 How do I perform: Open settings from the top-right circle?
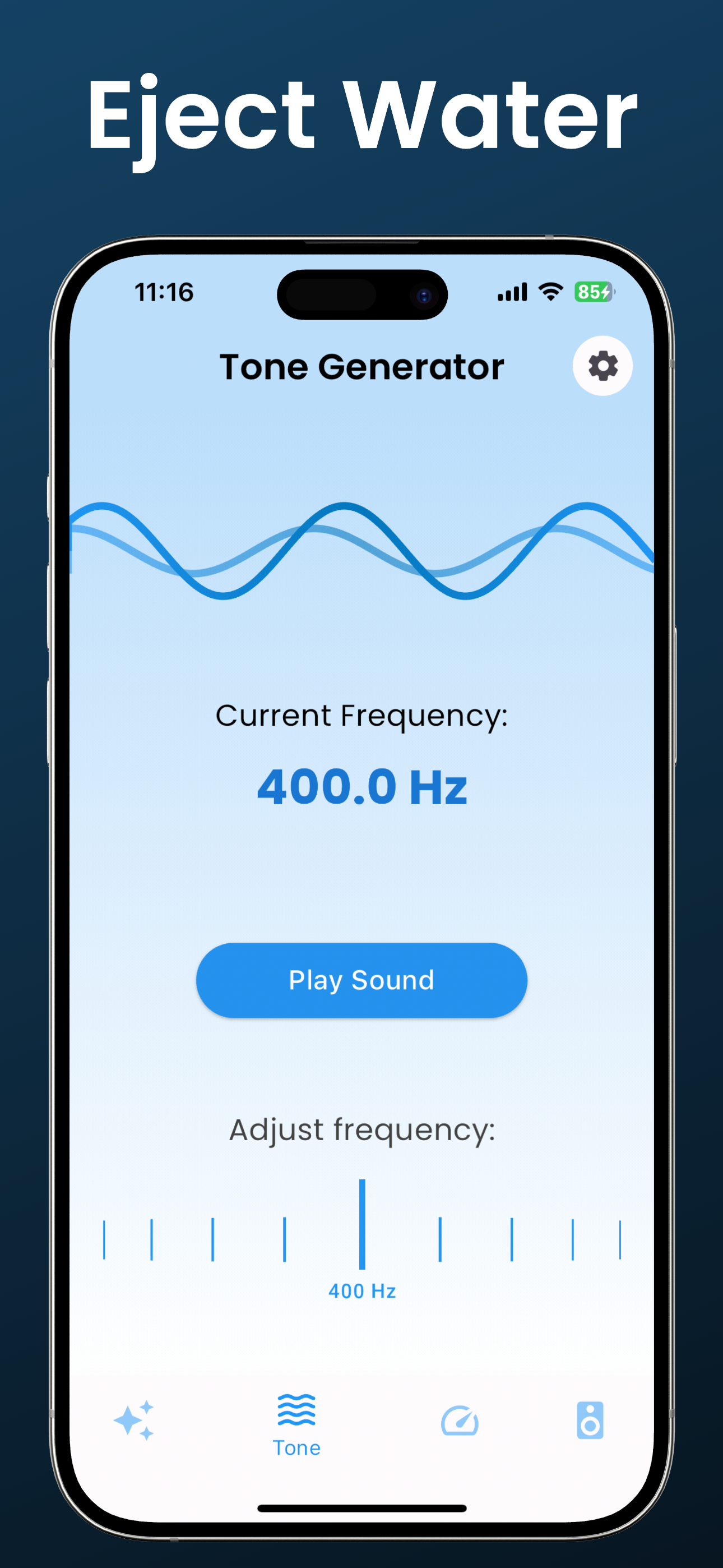[x=602, y=365]
